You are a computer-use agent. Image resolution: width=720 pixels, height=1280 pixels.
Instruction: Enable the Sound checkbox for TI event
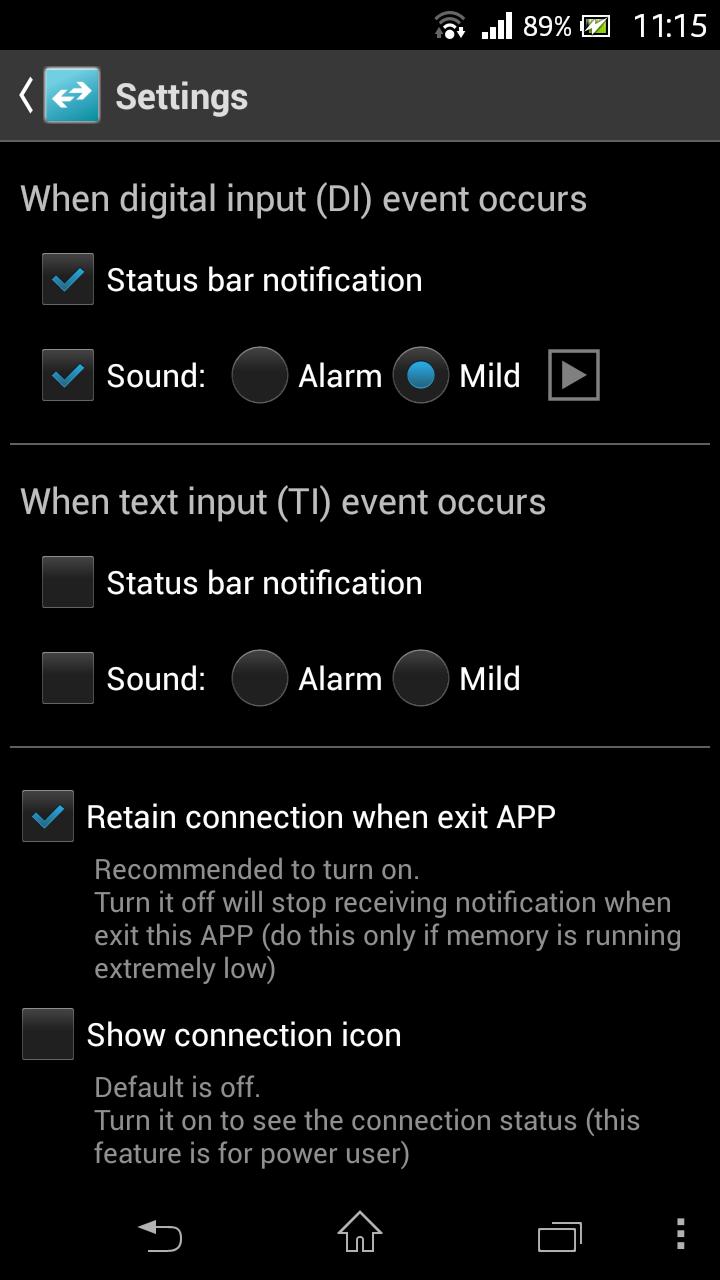(x=68, y=678)
